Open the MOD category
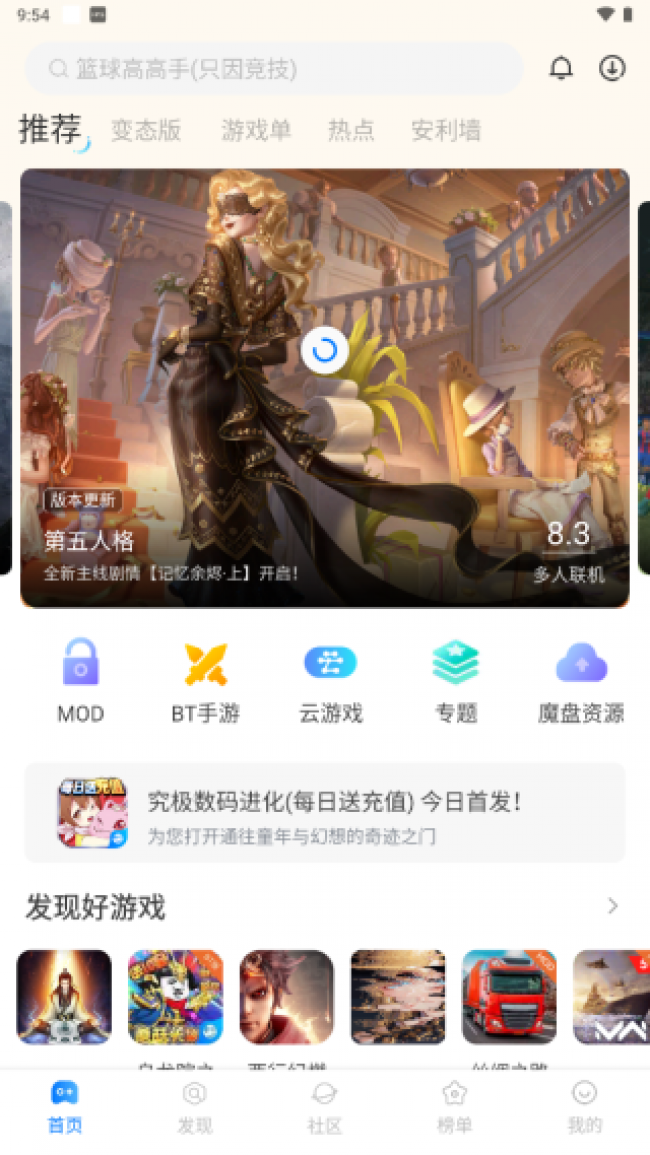650x1155 pixels. tap(81, 680)
